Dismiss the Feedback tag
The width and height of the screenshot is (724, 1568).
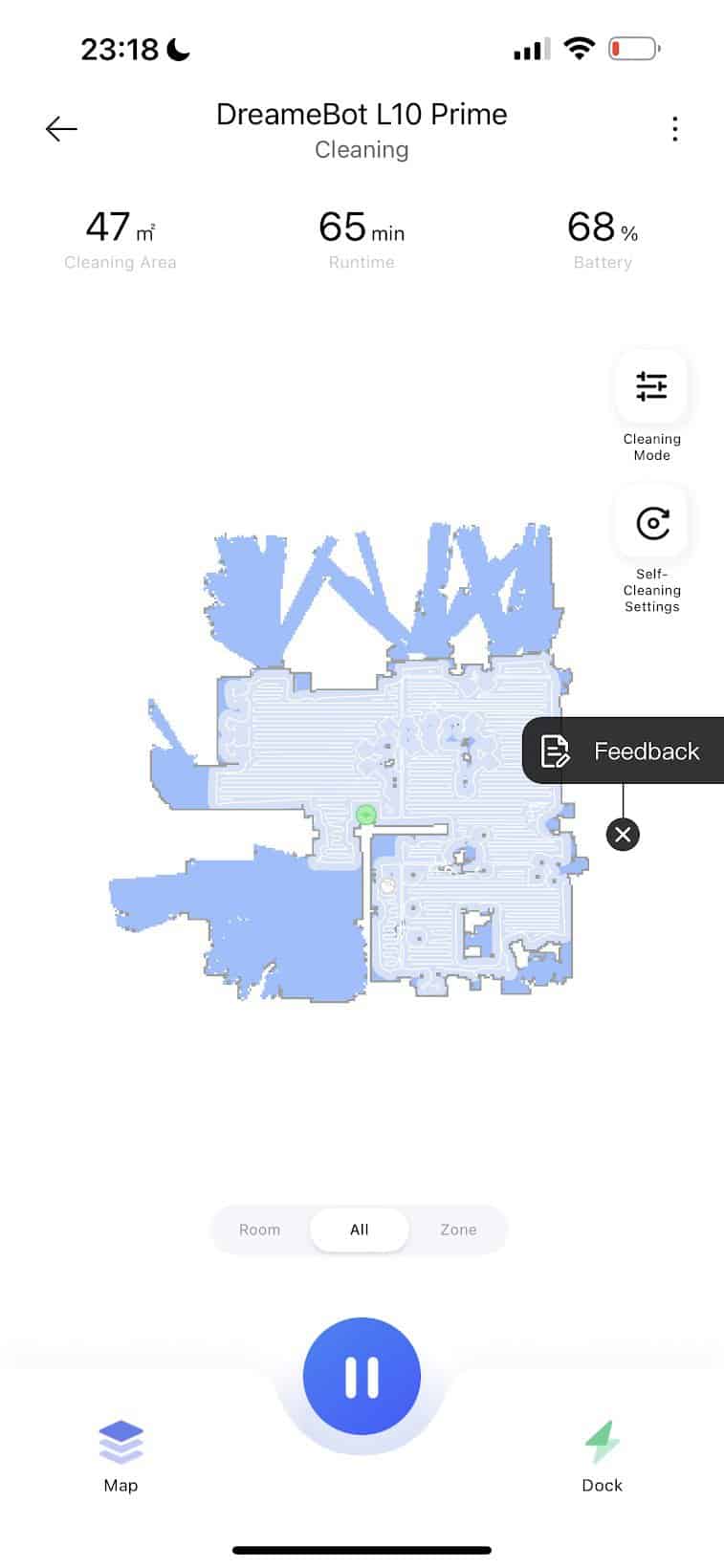pyautogui.click(x=623, y=835)
